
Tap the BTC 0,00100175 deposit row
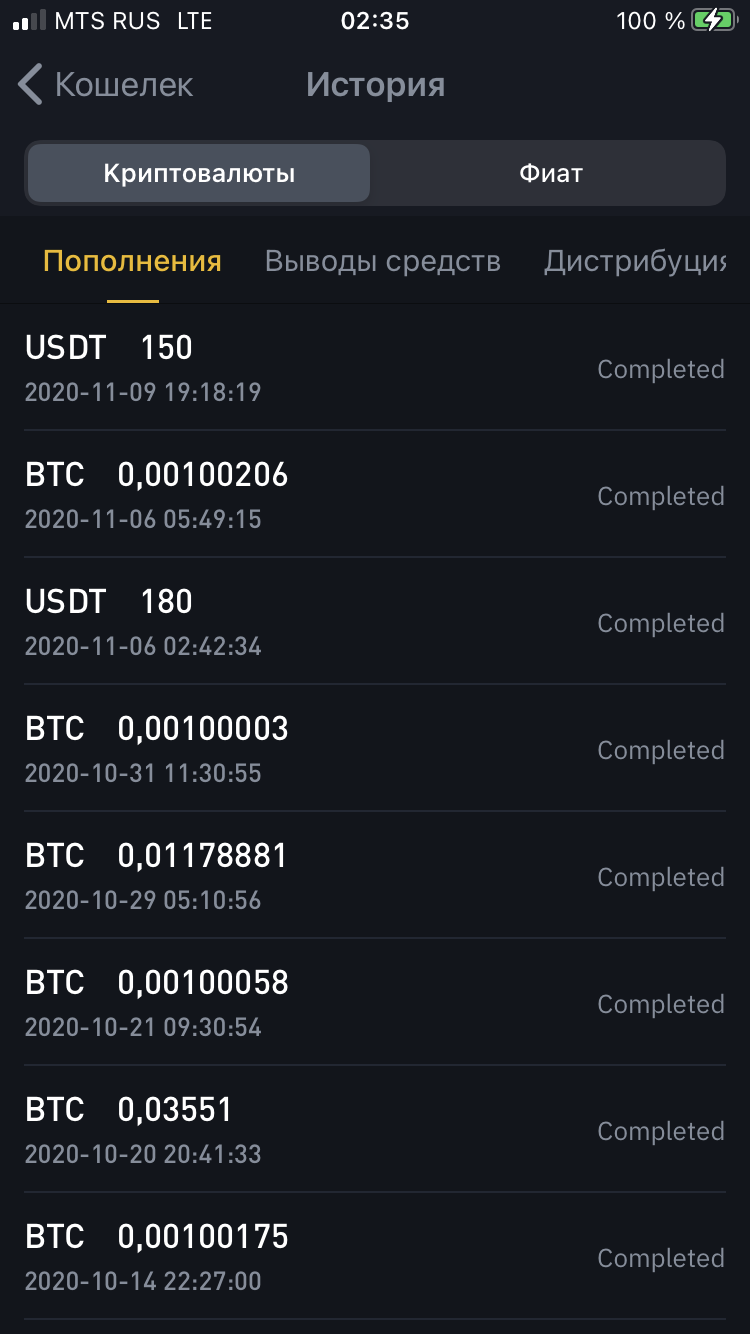click(375, 1257)
